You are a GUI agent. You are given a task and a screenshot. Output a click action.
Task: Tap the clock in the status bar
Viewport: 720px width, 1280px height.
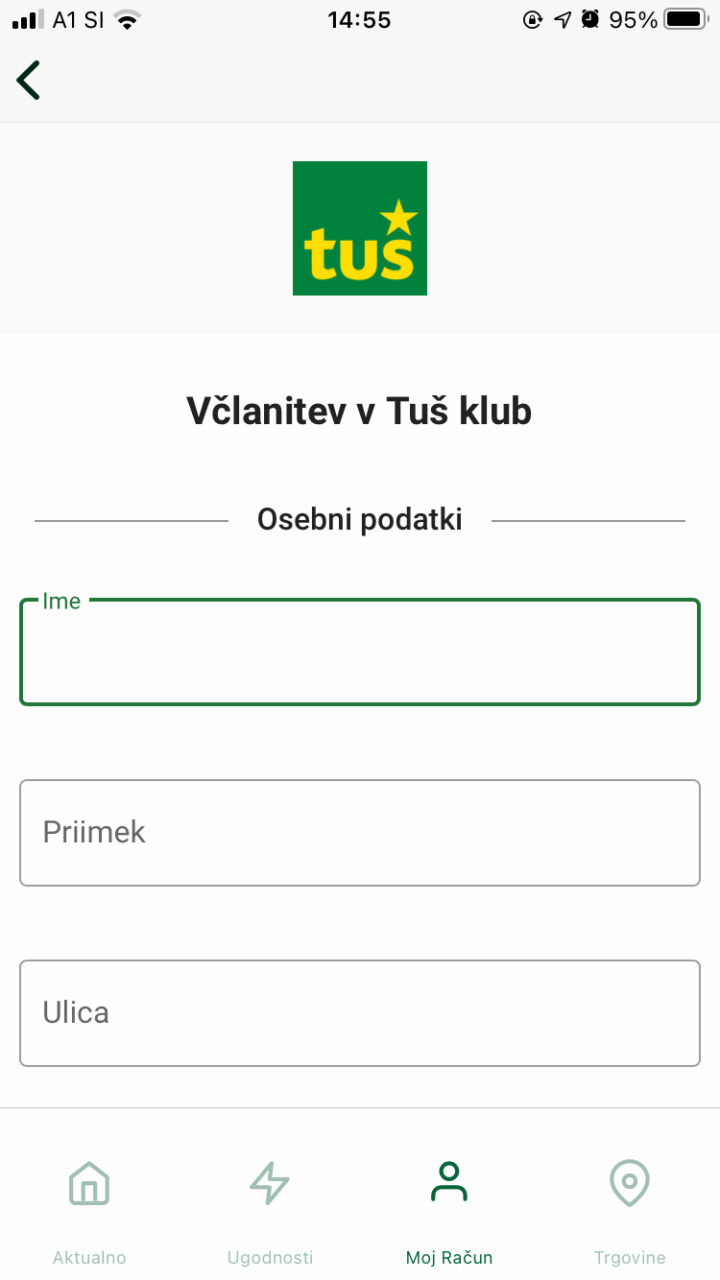coord(360,19)
